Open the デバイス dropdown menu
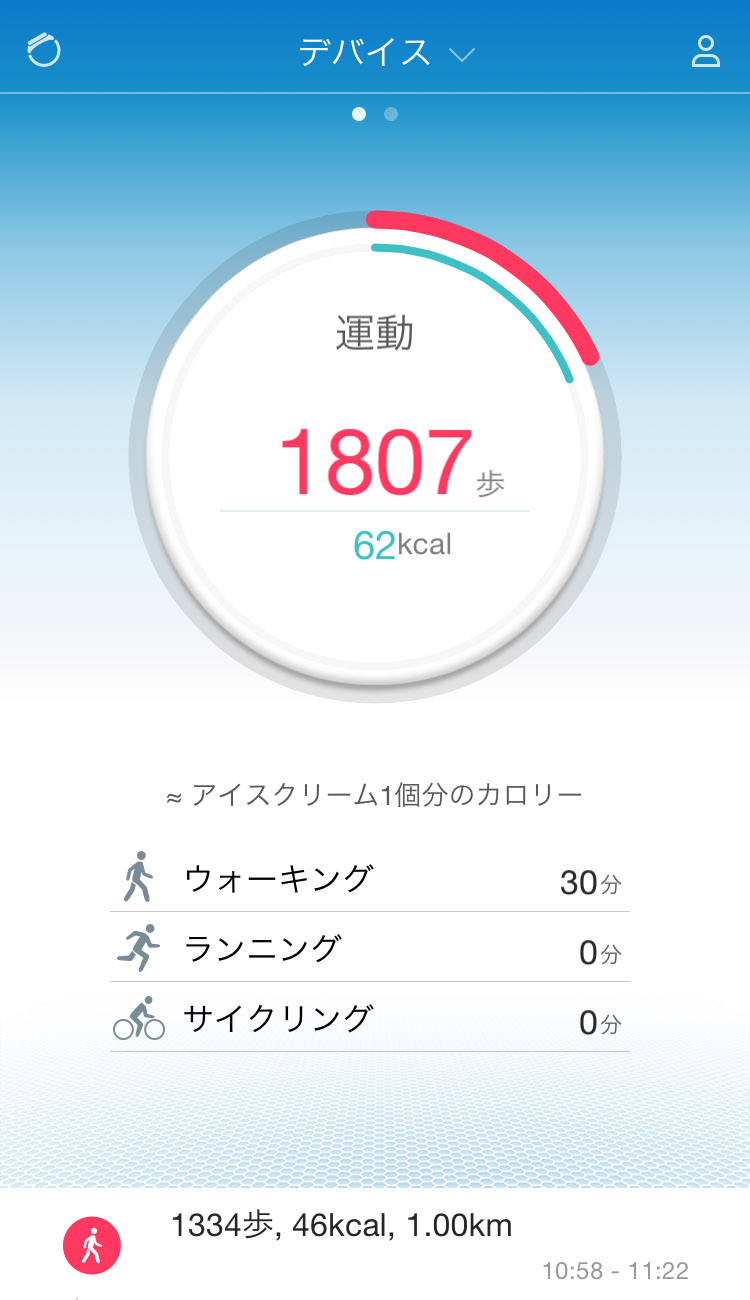The height and width of the screenshot is (1300, 750). pos(386,52)
